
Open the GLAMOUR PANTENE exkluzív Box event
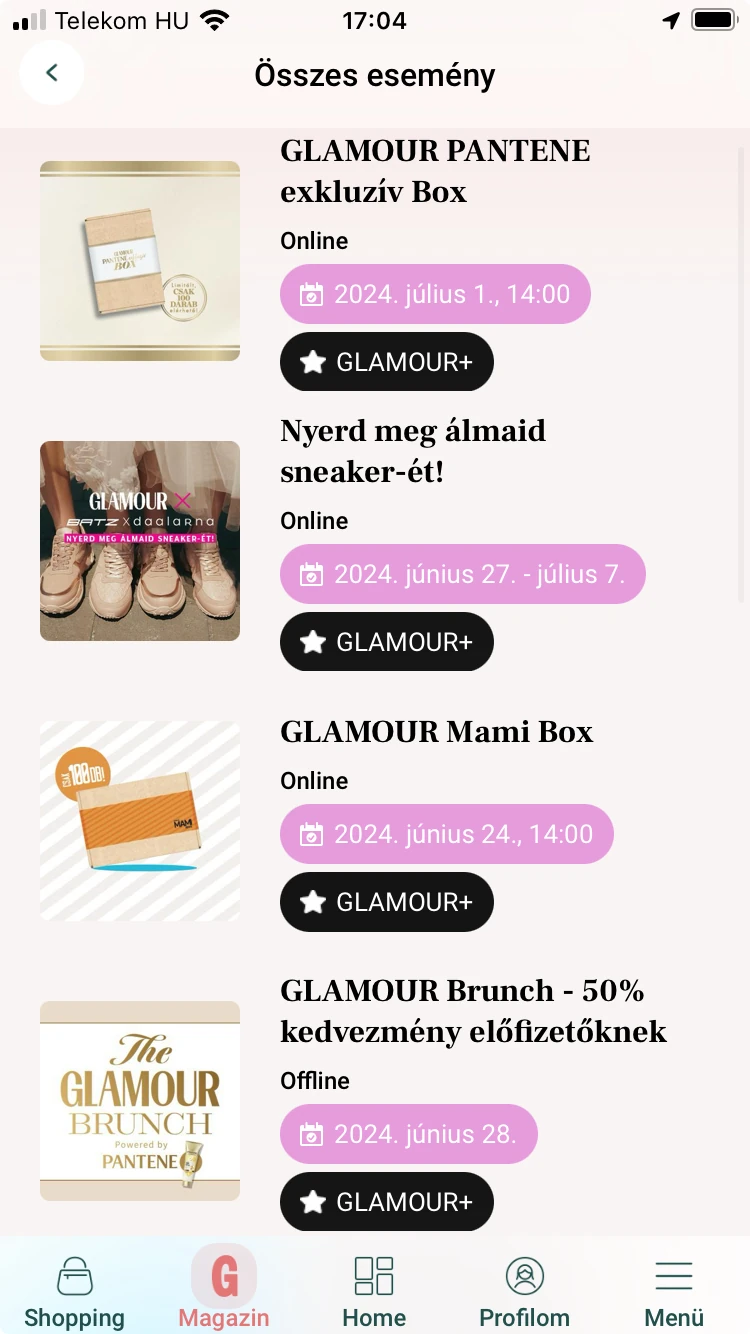435,171
